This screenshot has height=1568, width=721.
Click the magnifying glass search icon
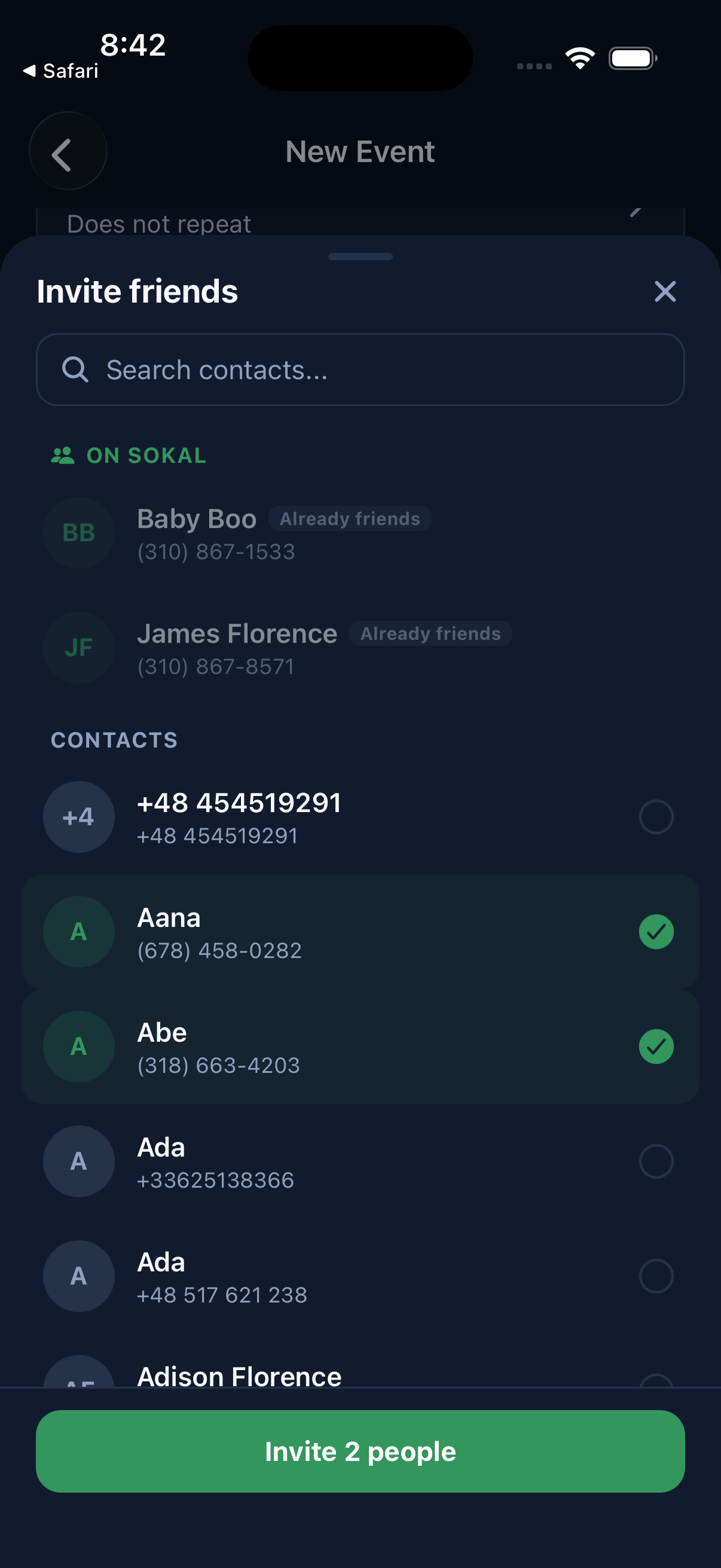(75, 368)
